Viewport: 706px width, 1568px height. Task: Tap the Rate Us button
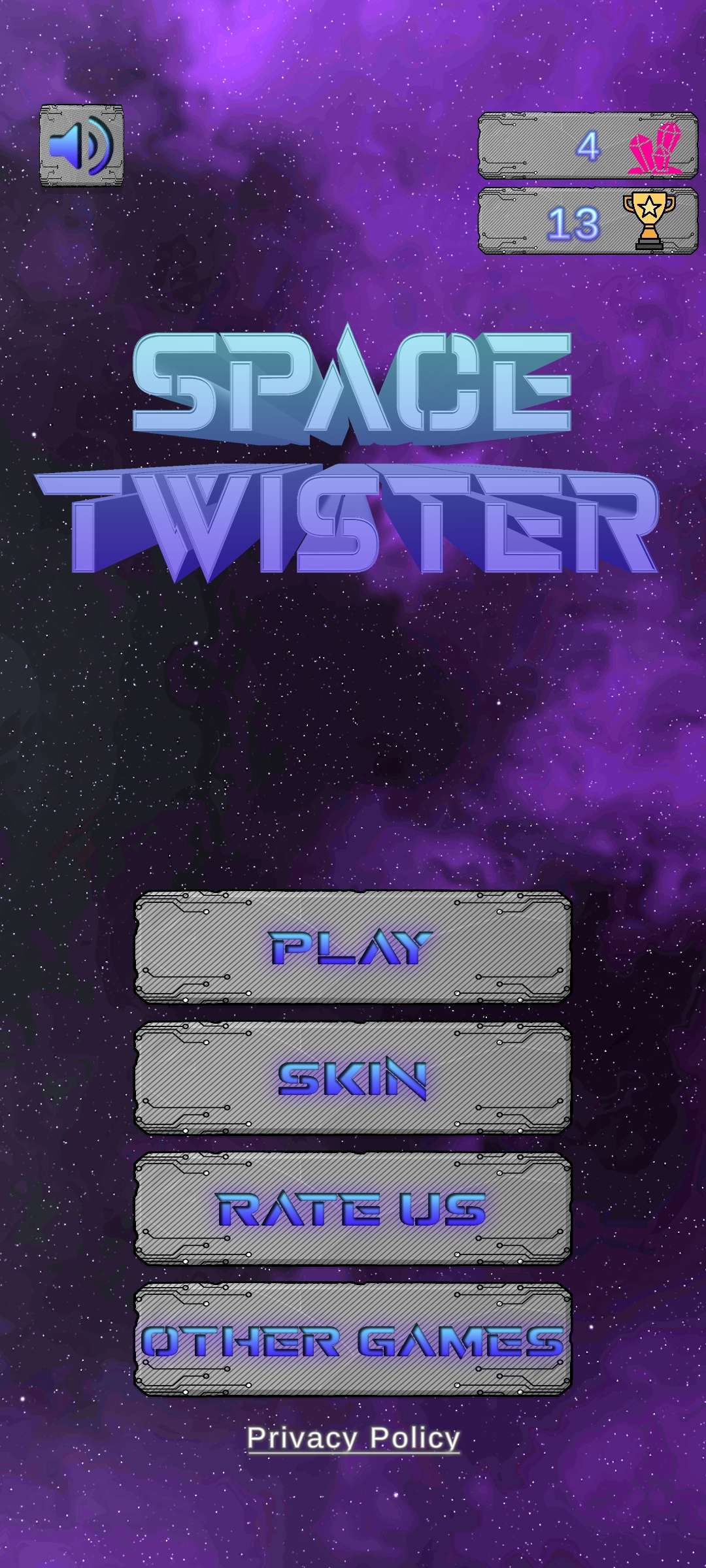[x=352, y=1209]
